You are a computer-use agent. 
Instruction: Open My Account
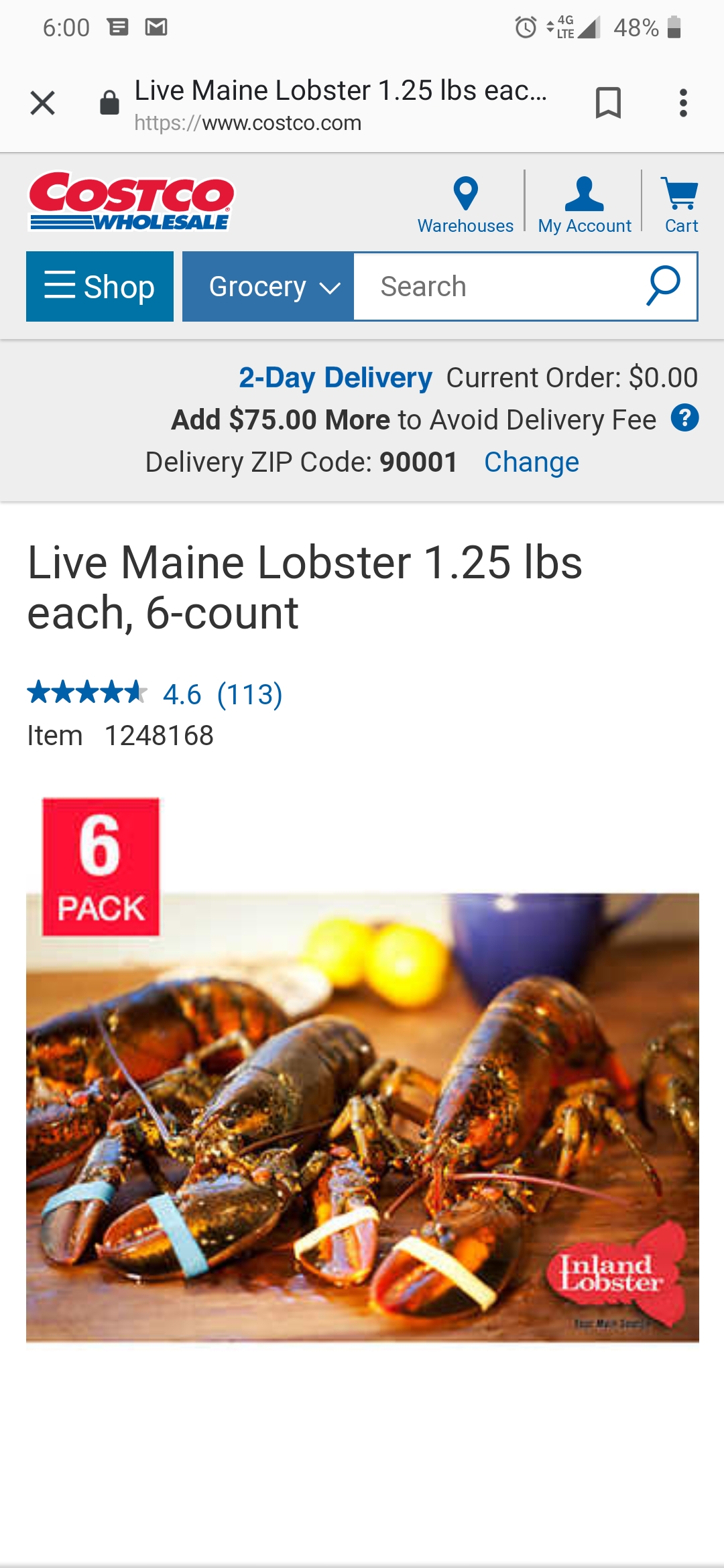[585, 205]
